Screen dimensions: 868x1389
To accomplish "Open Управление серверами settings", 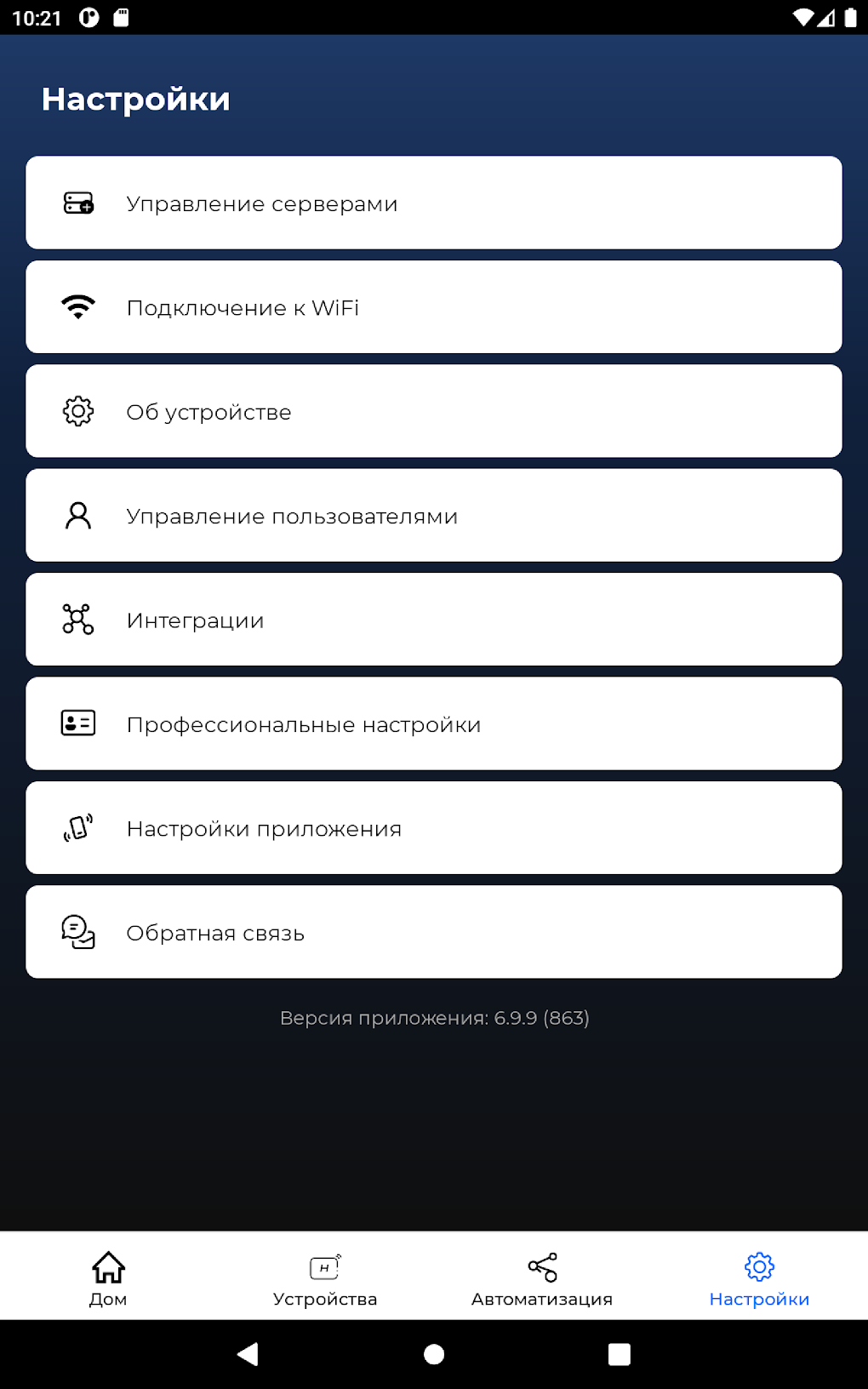I will tap(434, 203).
